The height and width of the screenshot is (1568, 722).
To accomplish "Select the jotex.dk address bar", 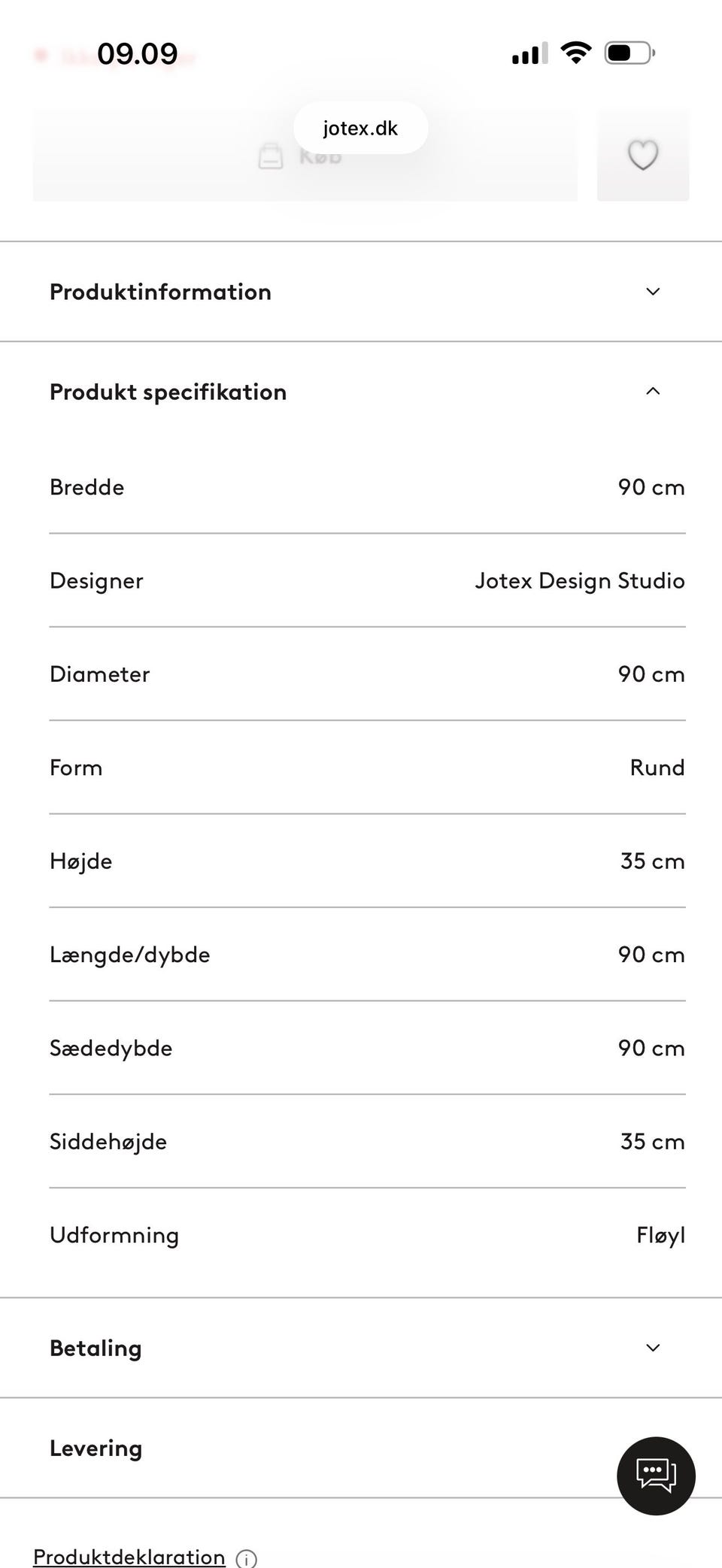I will tap(359, 128).
